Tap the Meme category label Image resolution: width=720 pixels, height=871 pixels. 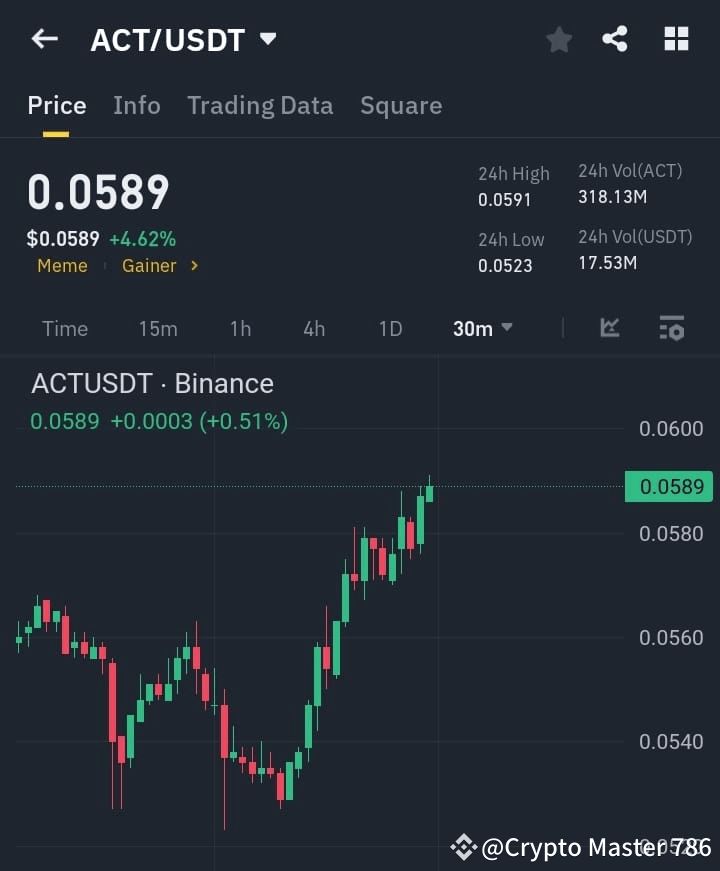pyautogui.click(x=62, y=266)
